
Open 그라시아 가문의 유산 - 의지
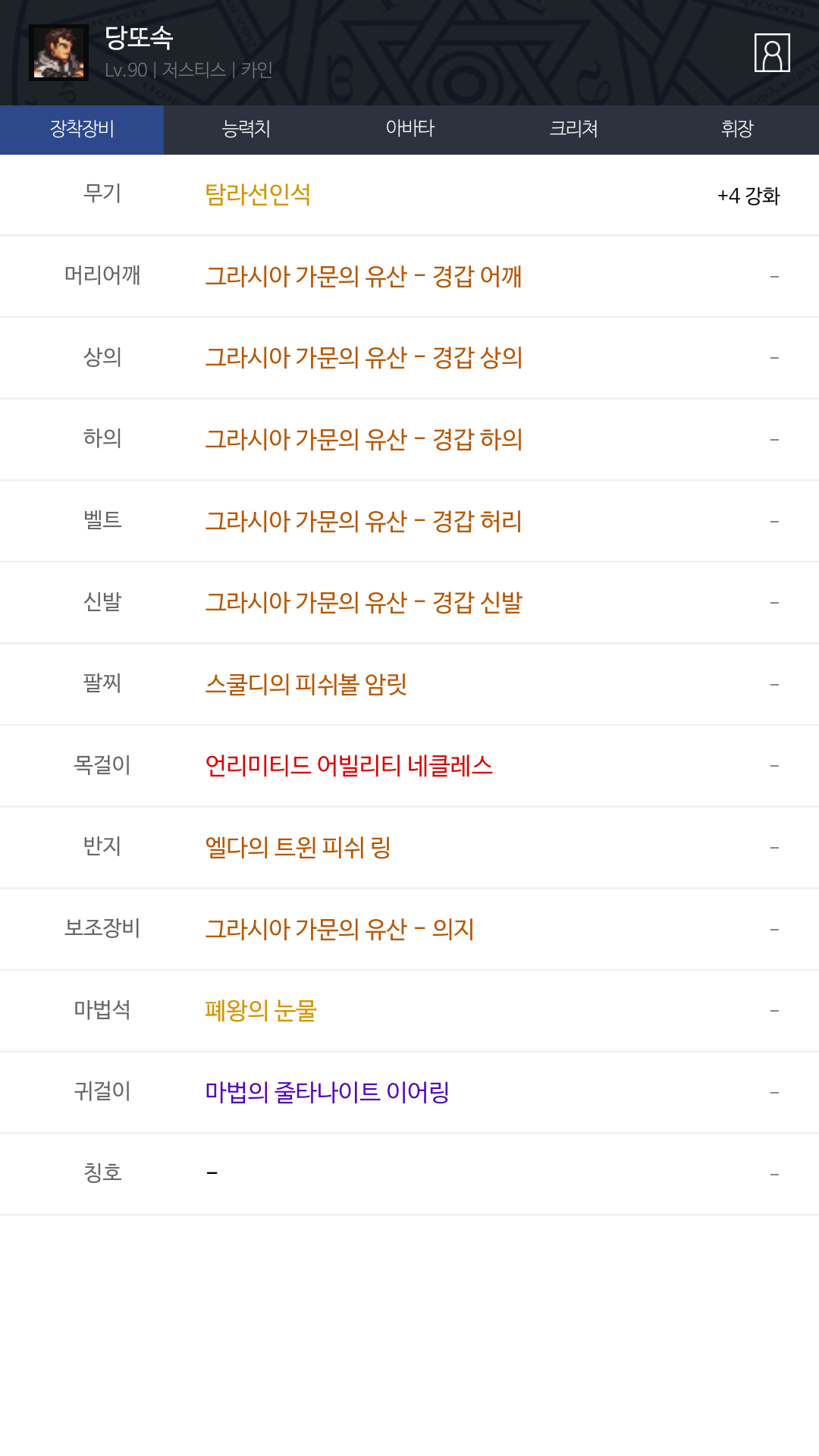coord(339,929)
